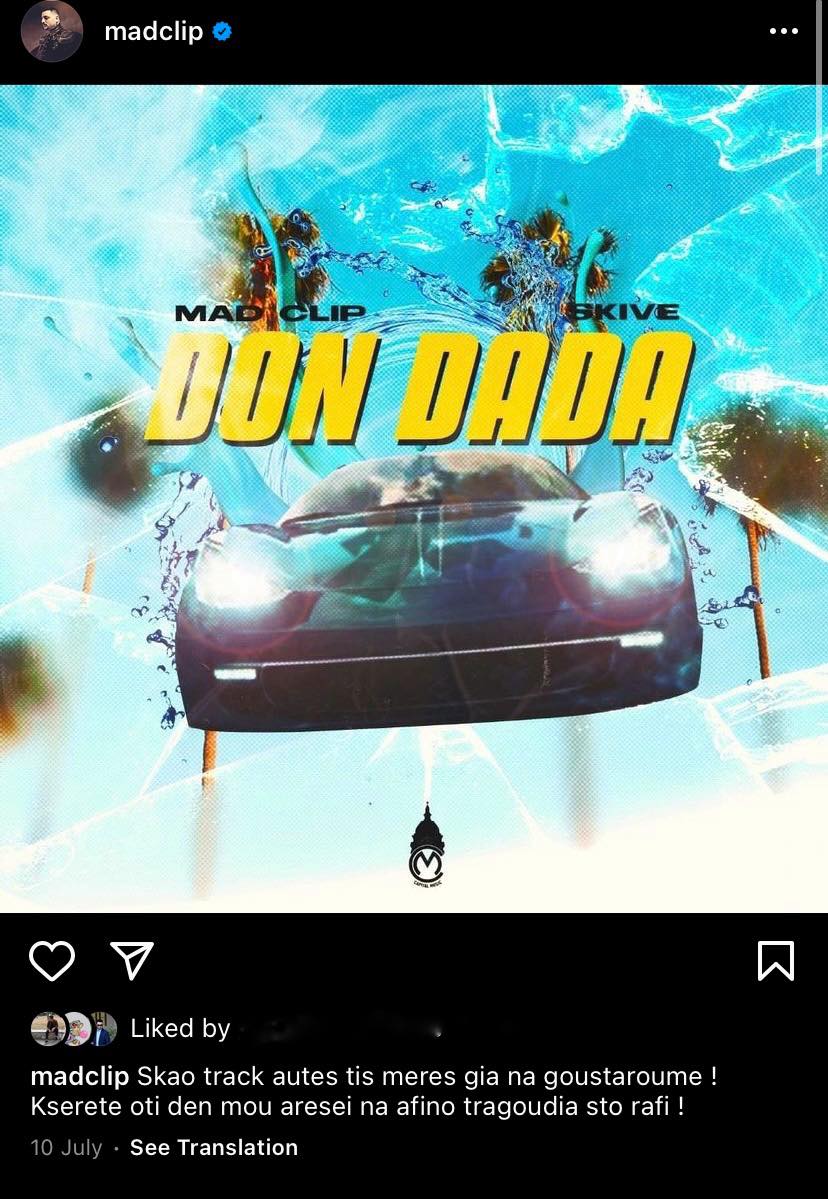This screenshot has width=828, height=1199.
Task: Bookmark this Don Dada post
Action: click(775, 961)
